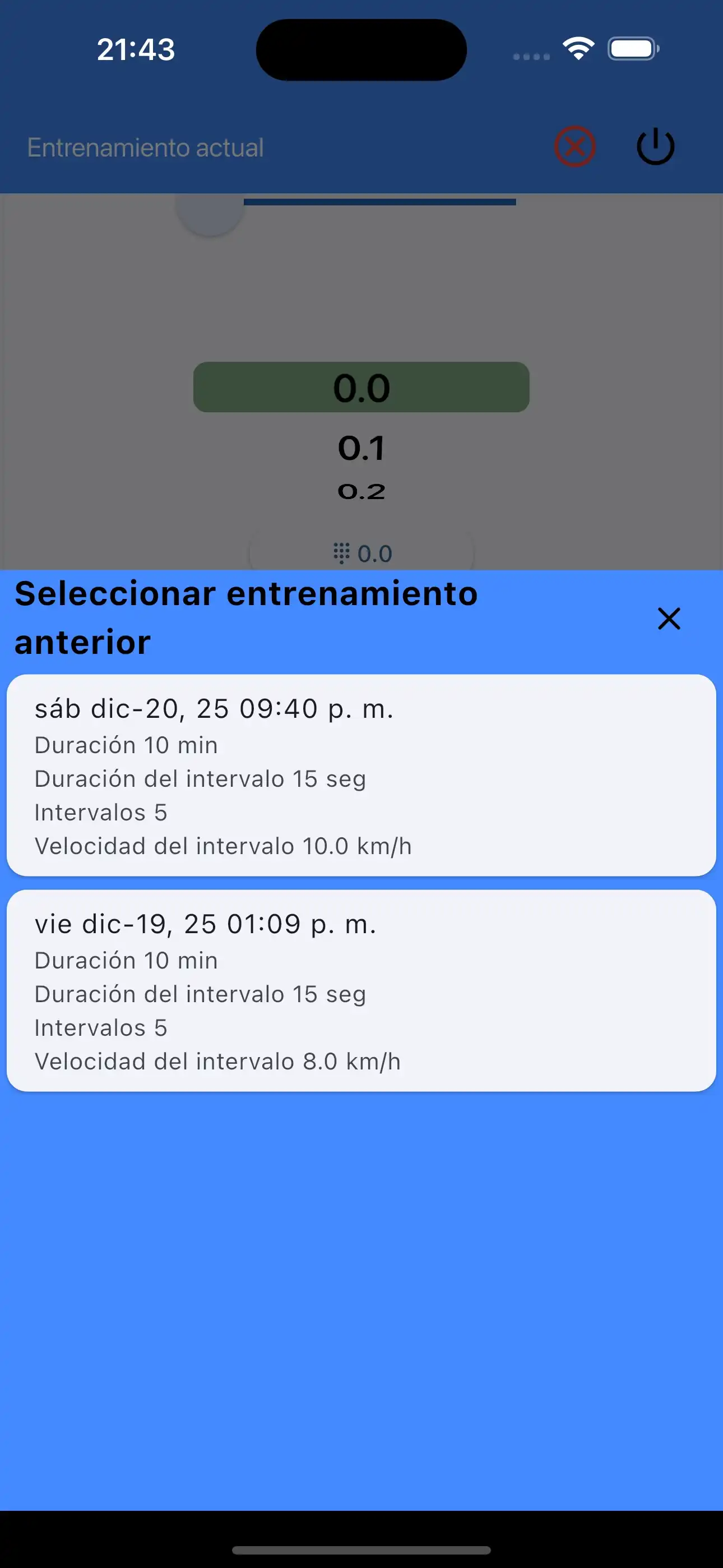723x1568 pixels.
Task: Dismiss the Seleccionar entrenamiento anterior dialog
Action: [x=668, y=619]
